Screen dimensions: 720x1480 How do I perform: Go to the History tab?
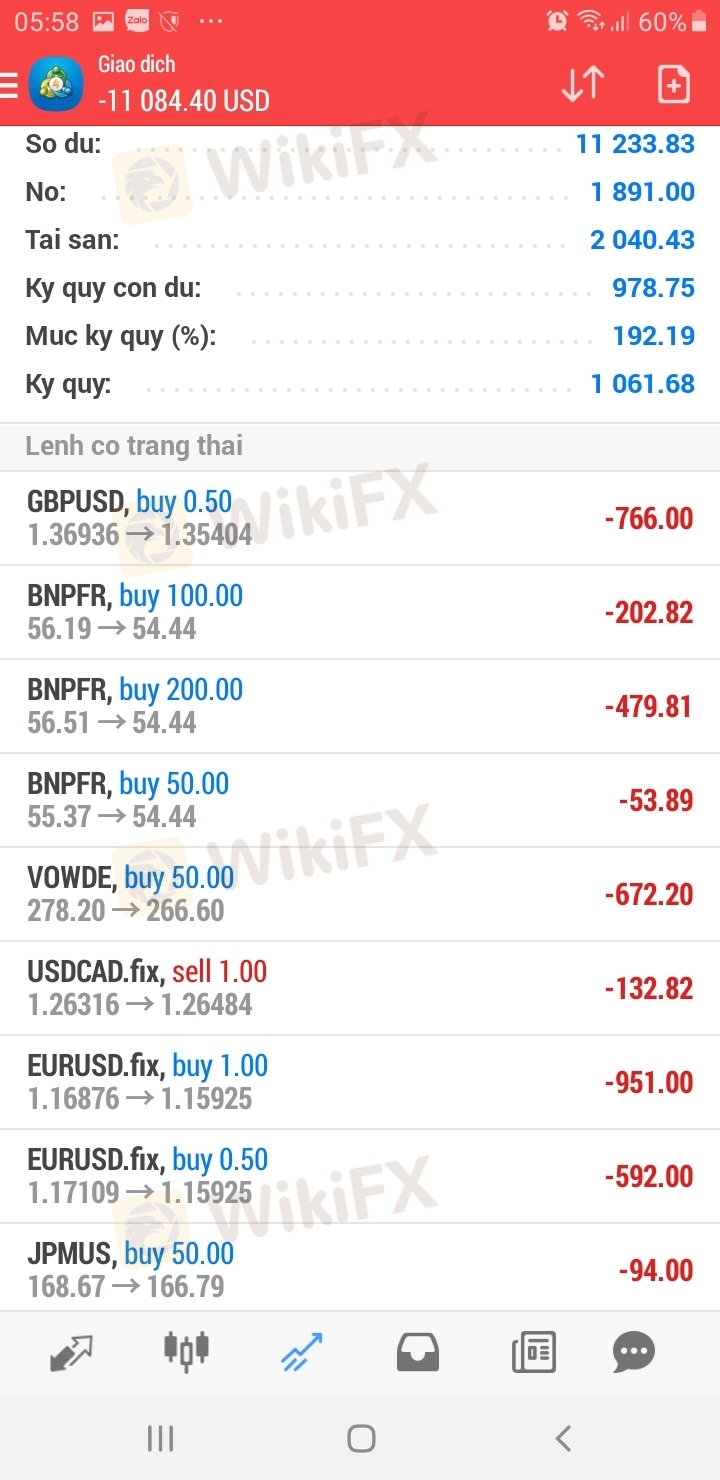click(418, 1353)
